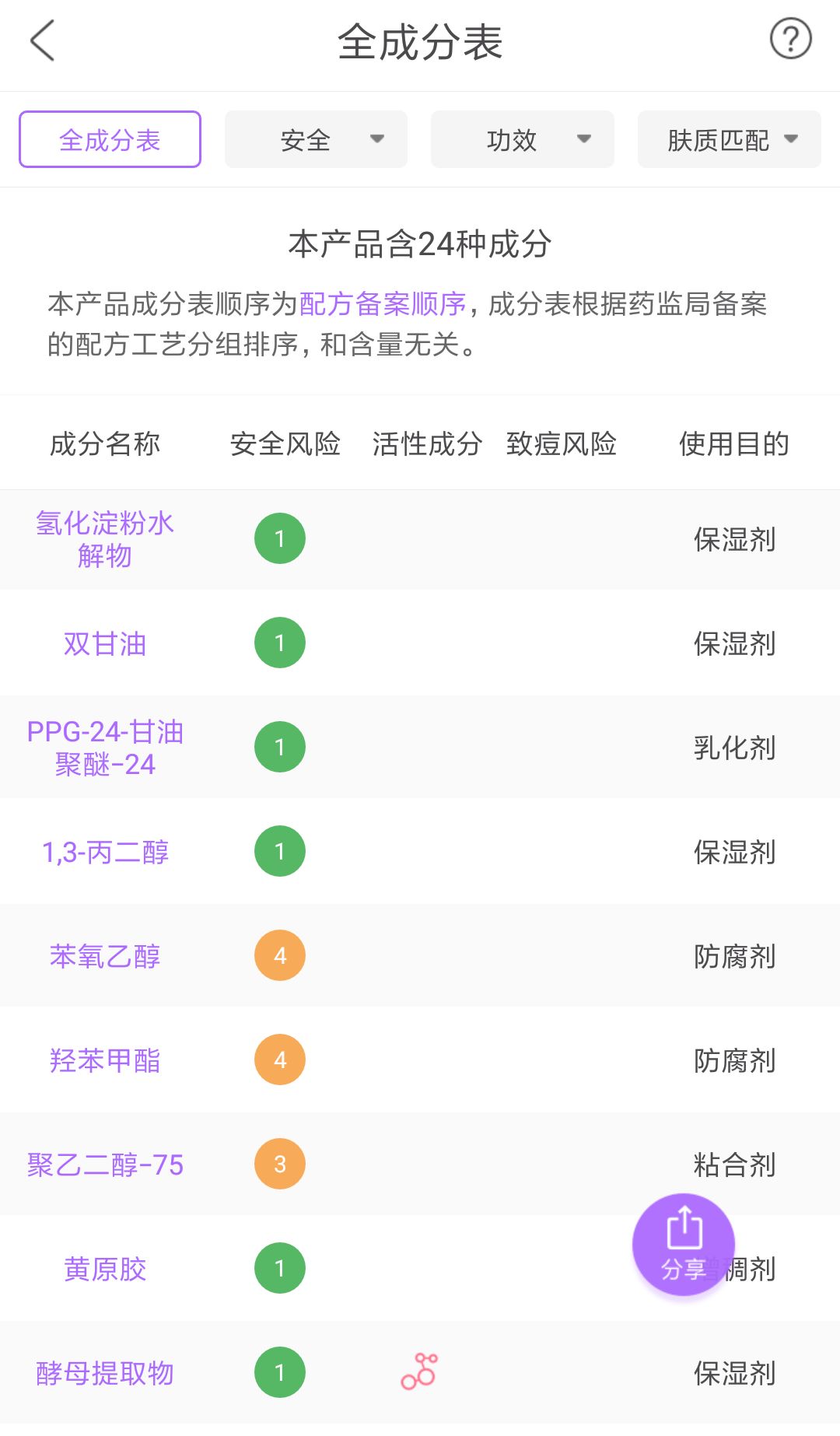Open the 安全 filter dropdown

(315, 139)
